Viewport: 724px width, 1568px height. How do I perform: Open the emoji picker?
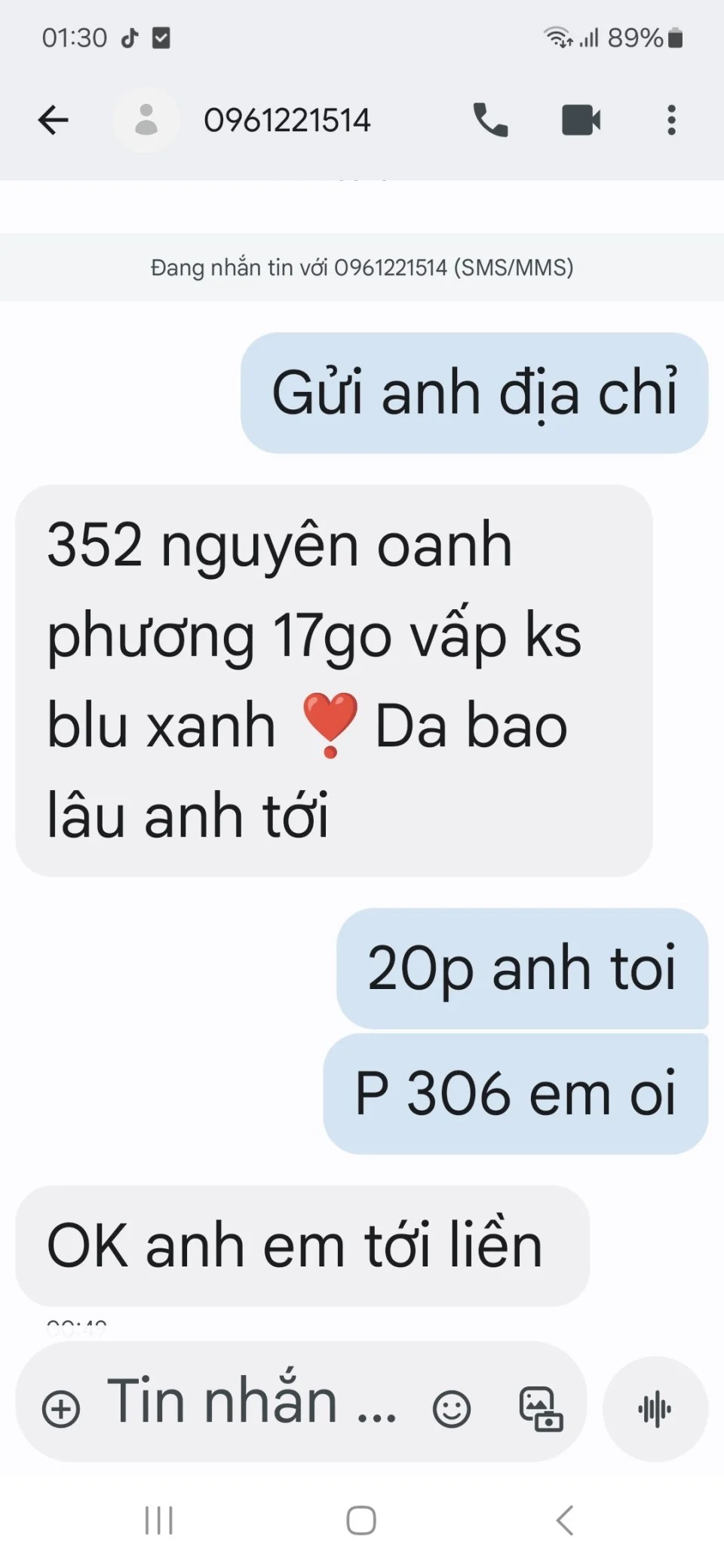coord(452,1408)
